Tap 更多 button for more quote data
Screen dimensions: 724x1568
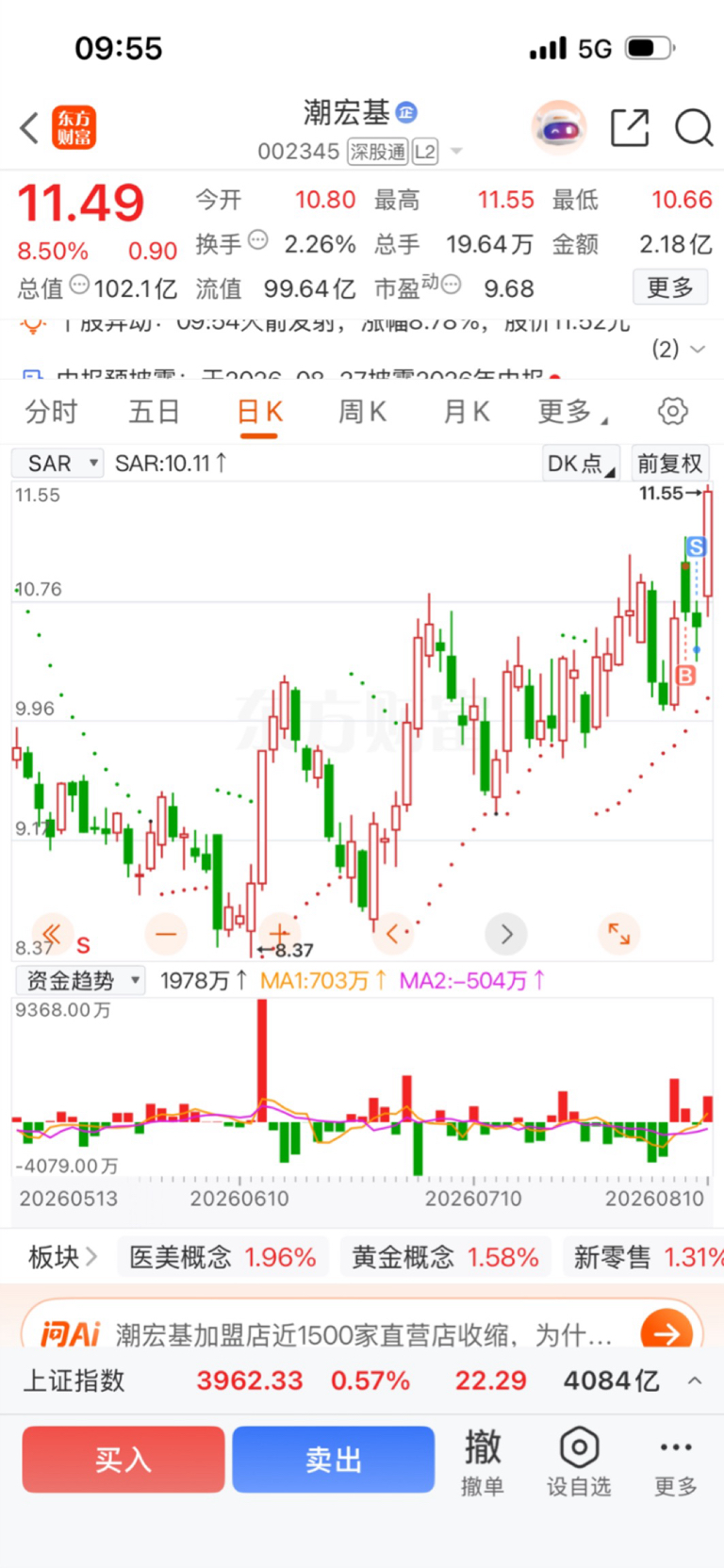pos(670,287)
